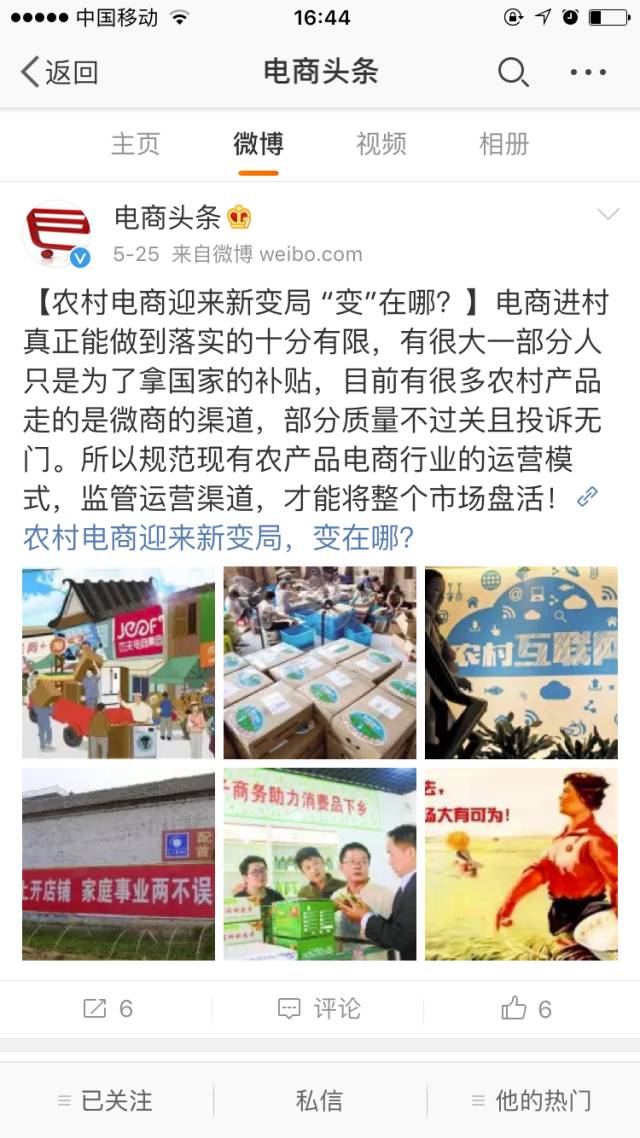Open the search magnifier icon

point(512,72)
